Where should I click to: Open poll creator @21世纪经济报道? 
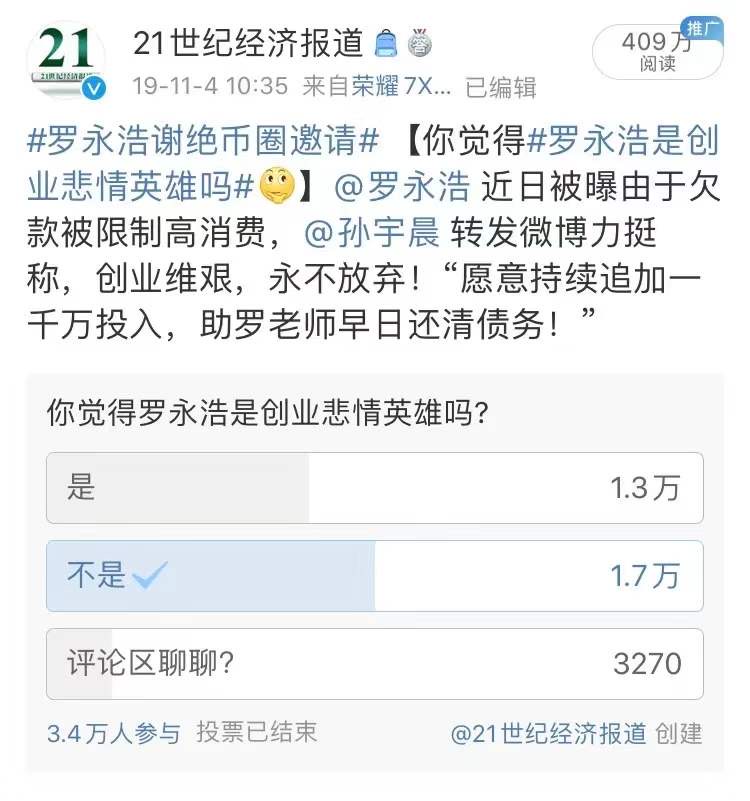(548, 733)
